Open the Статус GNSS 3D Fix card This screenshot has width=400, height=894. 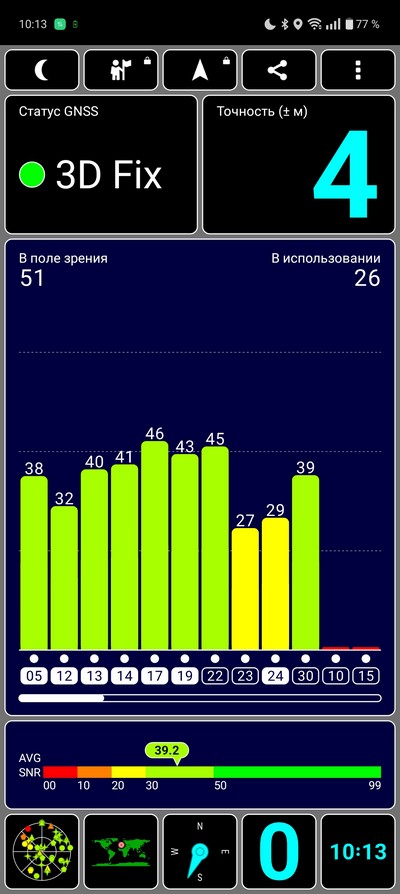(101, 165)
